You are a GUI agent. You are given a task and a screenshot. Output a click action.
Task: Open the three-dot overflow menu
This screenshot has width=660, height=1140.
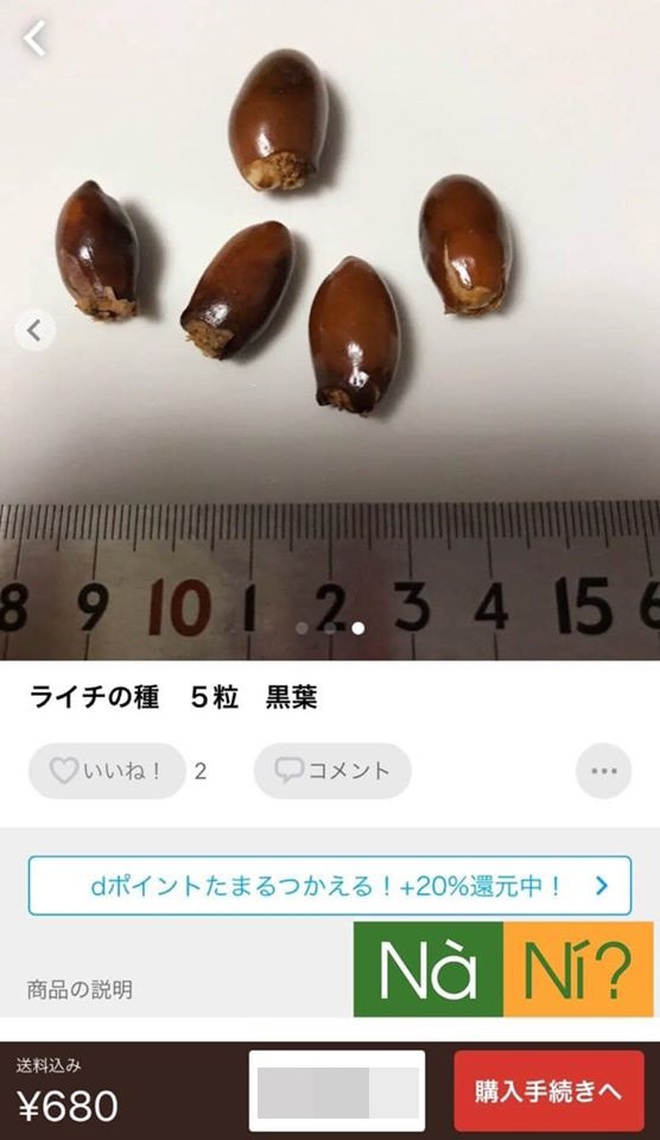603,771
